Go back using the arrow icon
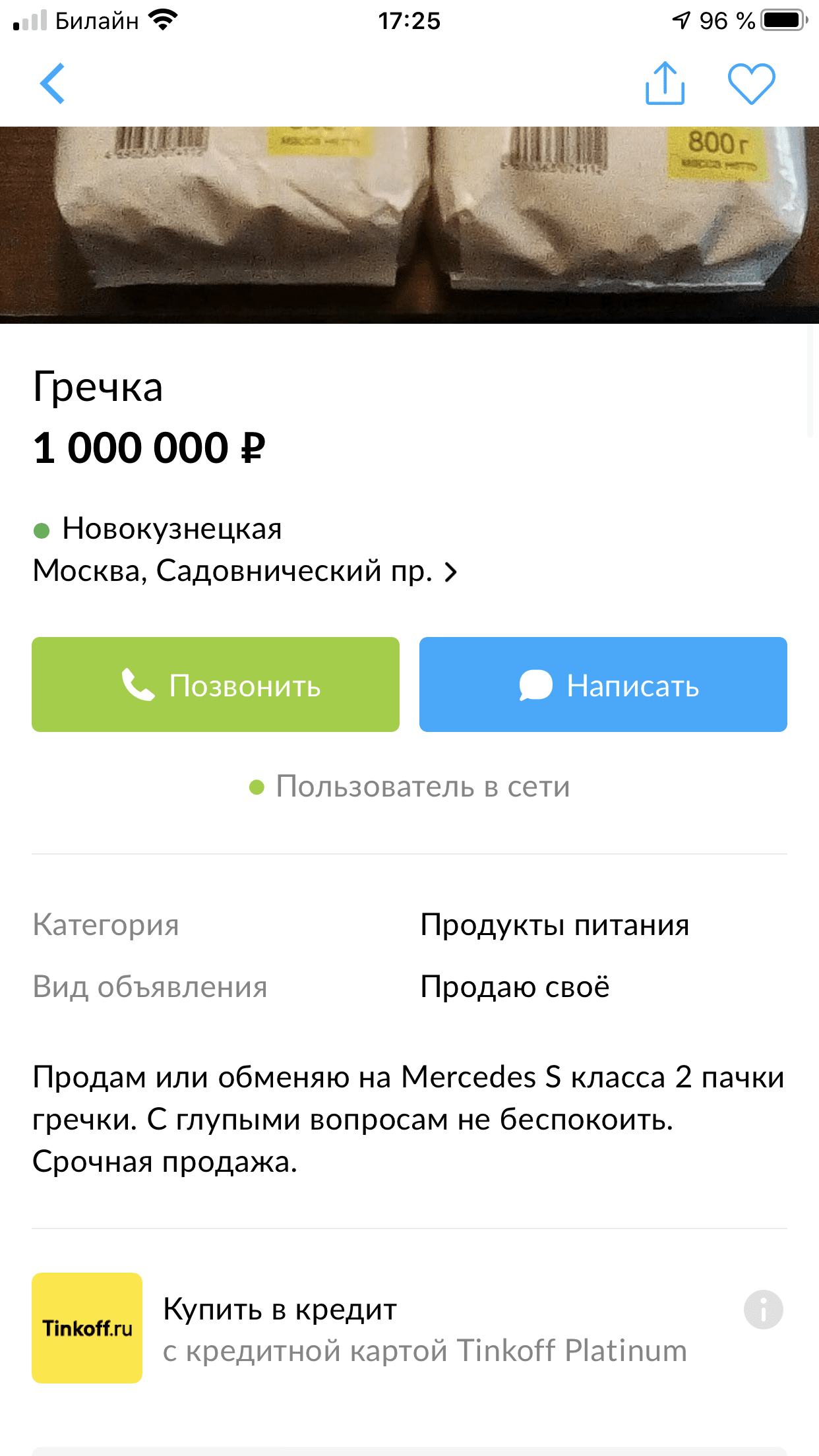 coord(53,84)
